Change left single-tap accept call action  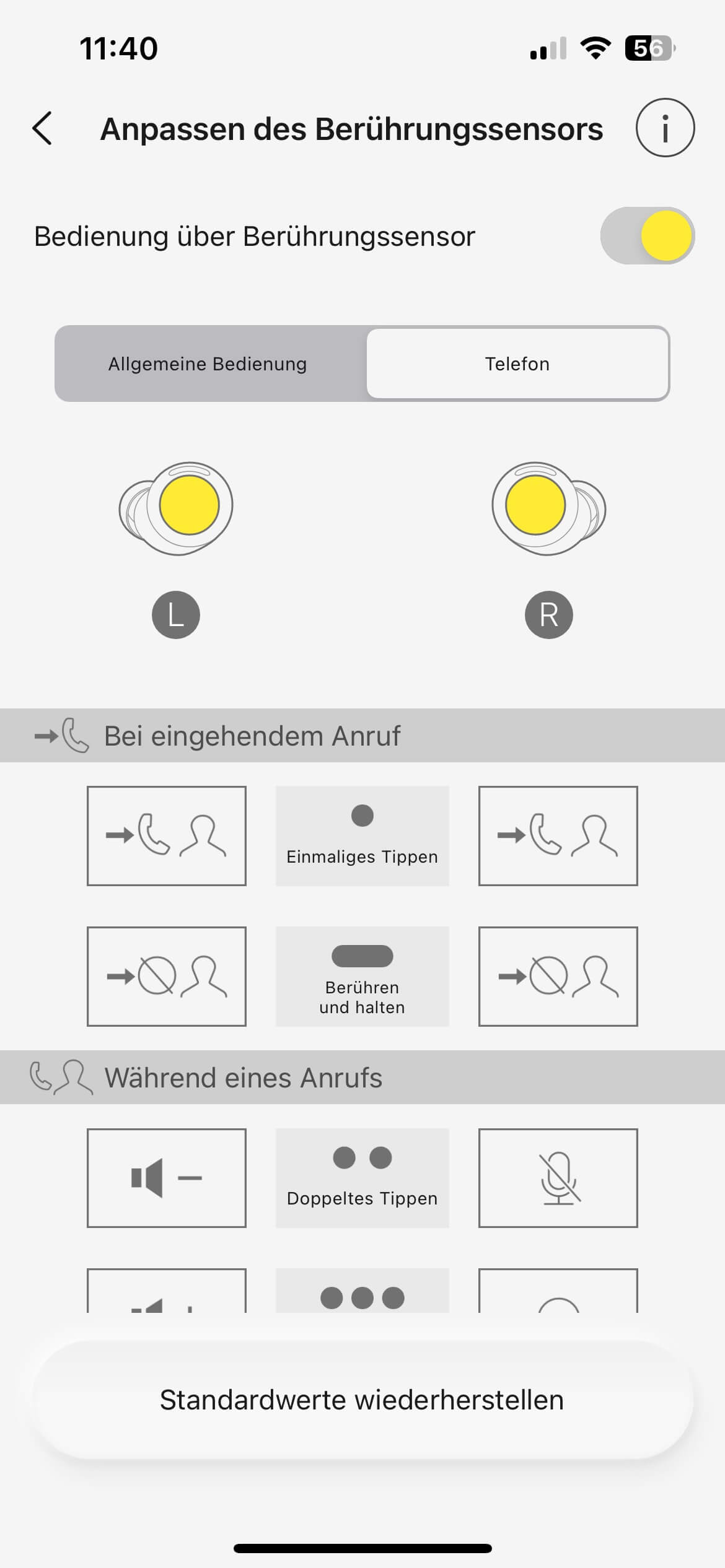167,835
